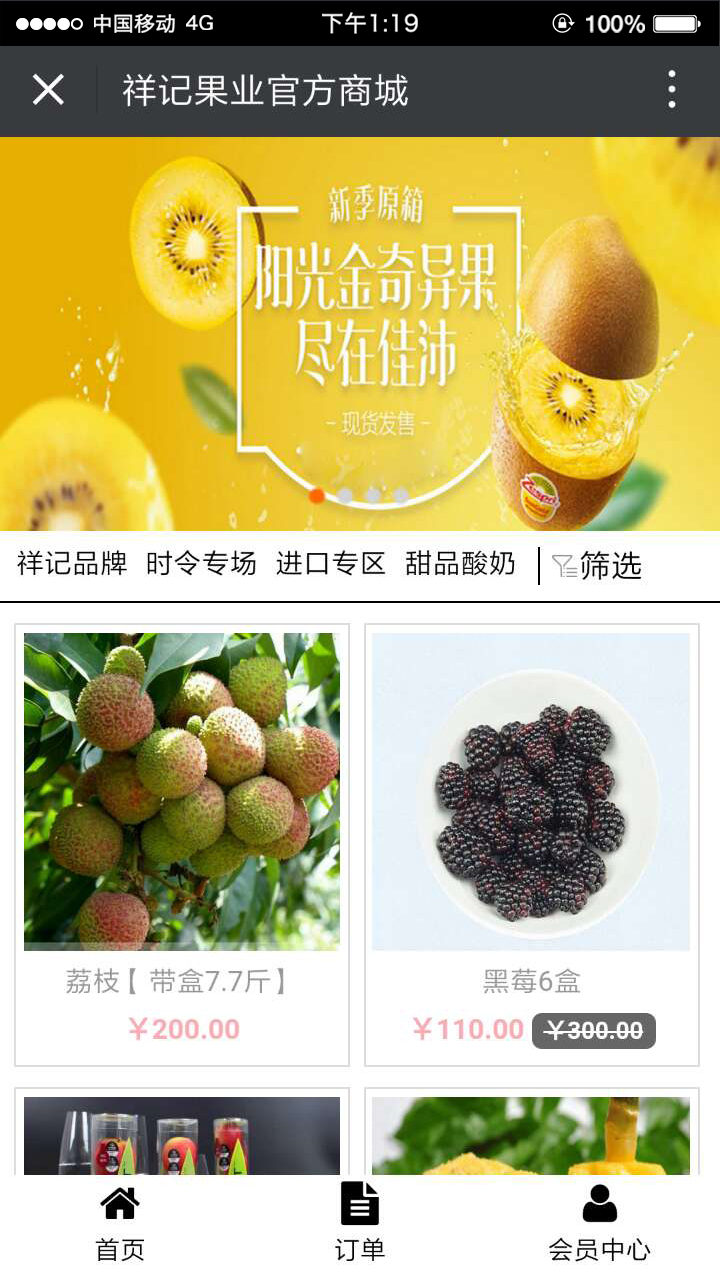Switch to the 进口专区 category
The width and height of the screenshot is (720, 1280).
coord(331,564)
